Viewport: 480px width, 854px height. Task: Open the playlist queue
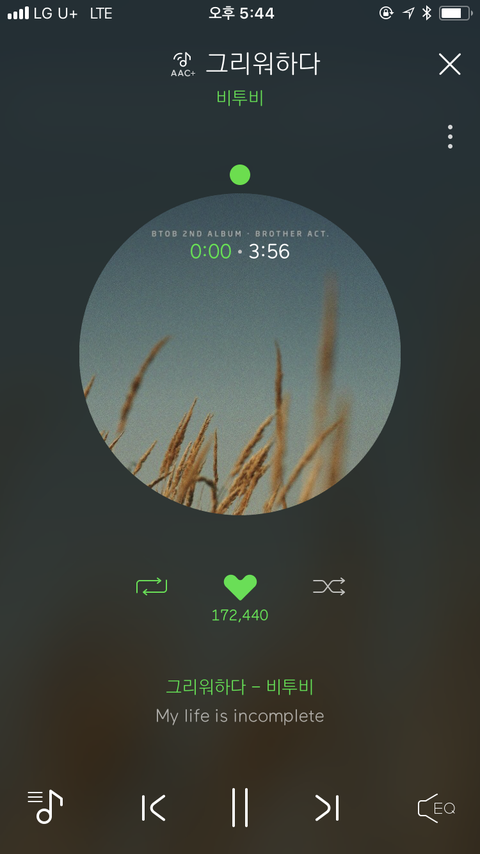(x=45, y=807)
